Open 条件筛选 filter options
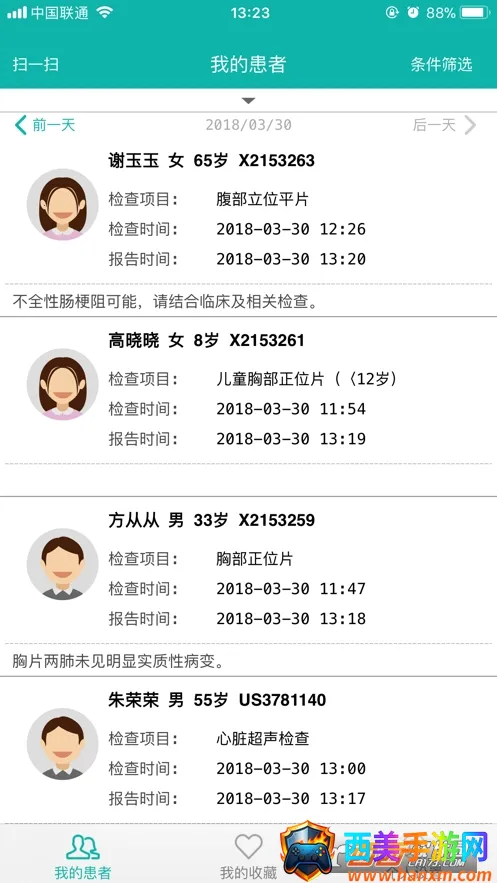 point(441,64)
